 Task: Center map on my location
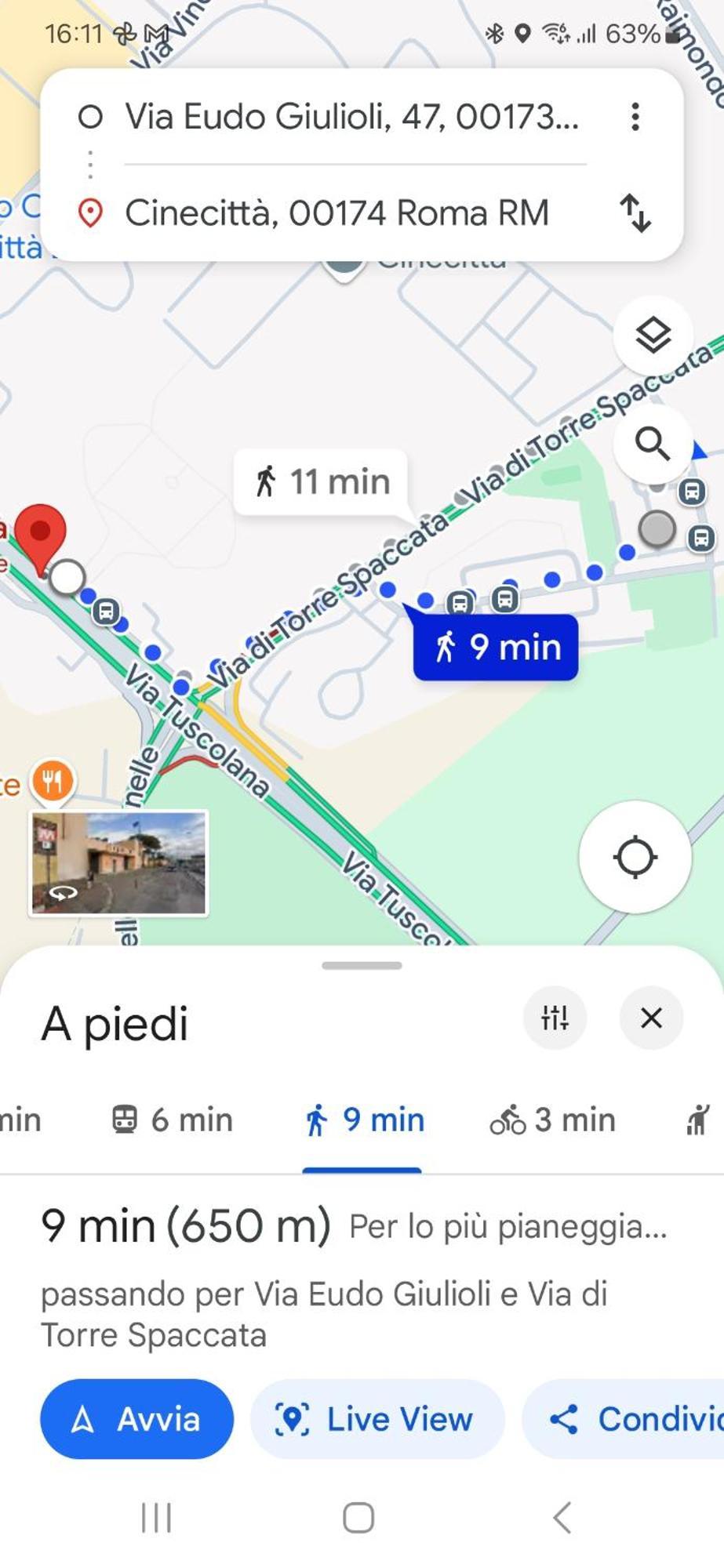pyautogui.click(x=635, y=856)
